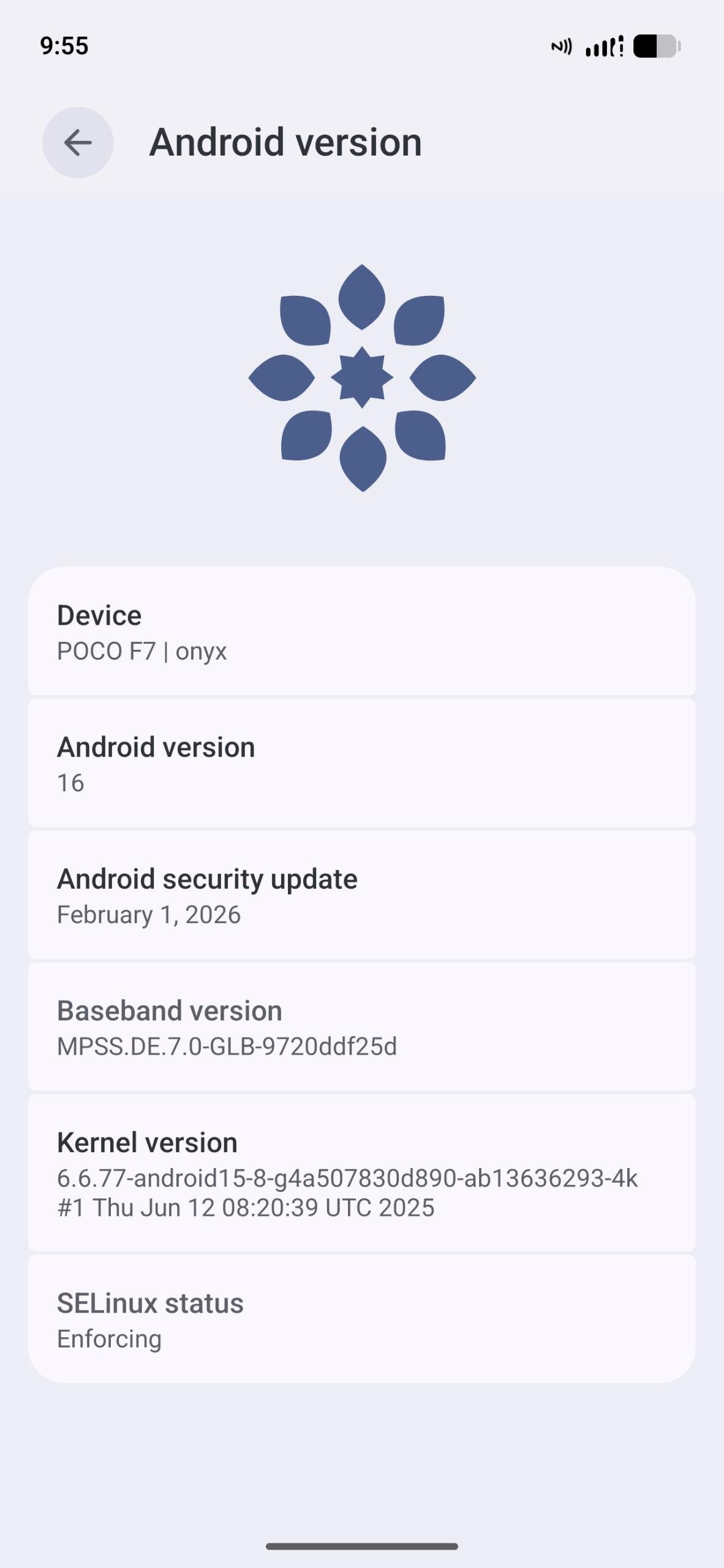
Task: Tap the Android version 16 row
Action: (x=361, y=764)
